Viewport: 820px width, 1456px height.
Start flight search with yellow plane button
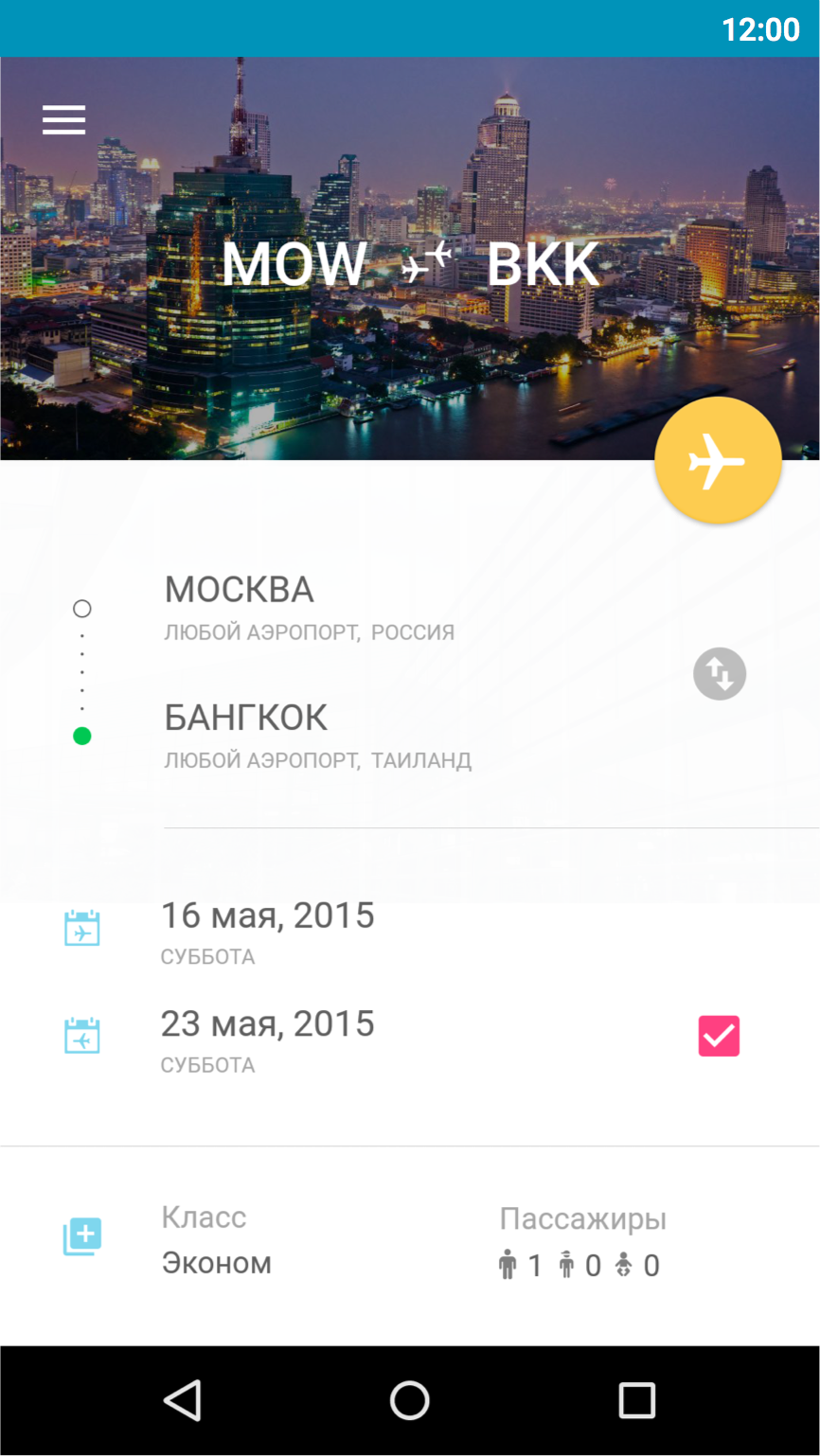[x=718, y=461]
